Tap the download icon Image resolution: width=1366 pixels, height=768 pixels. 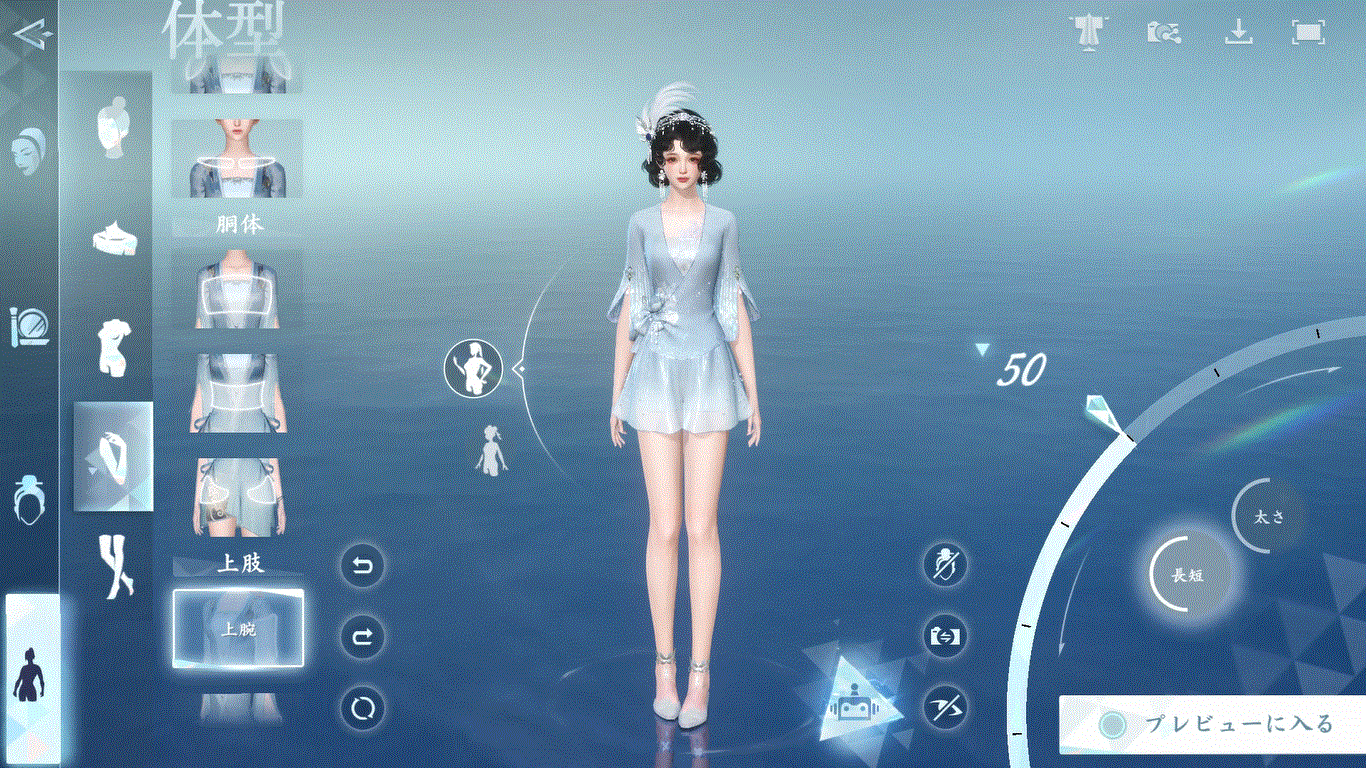1238,32
